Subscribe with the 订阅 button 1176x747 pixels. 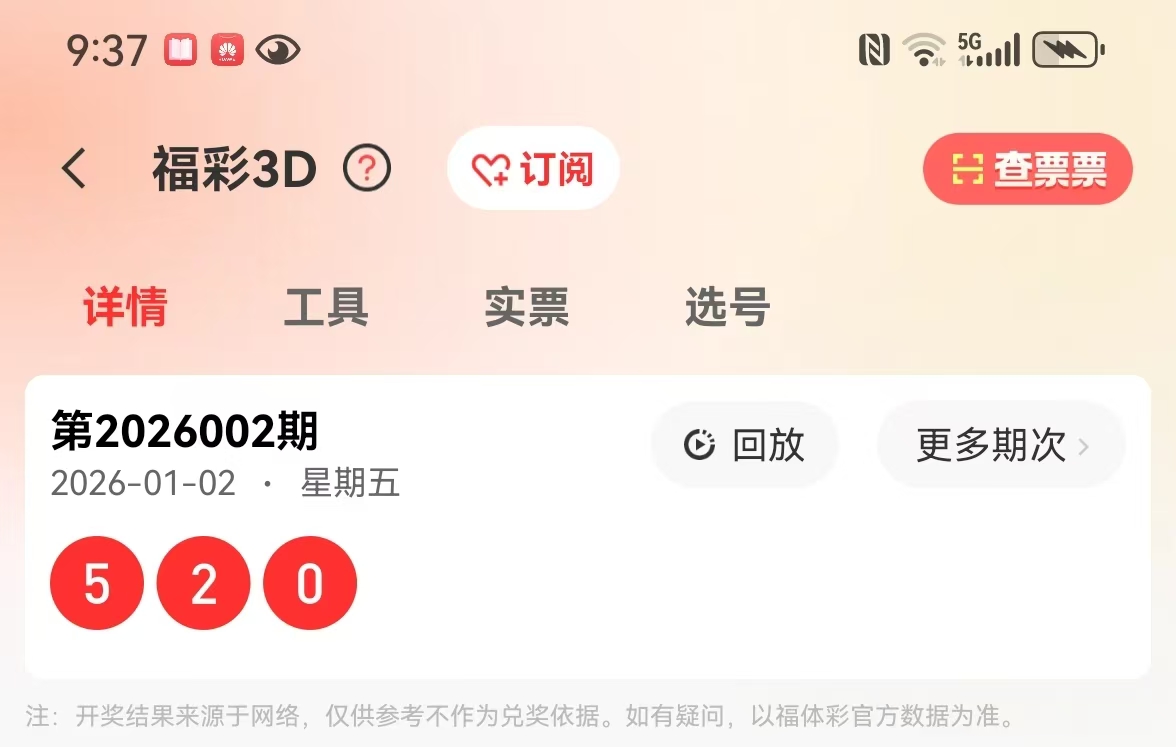533,169
